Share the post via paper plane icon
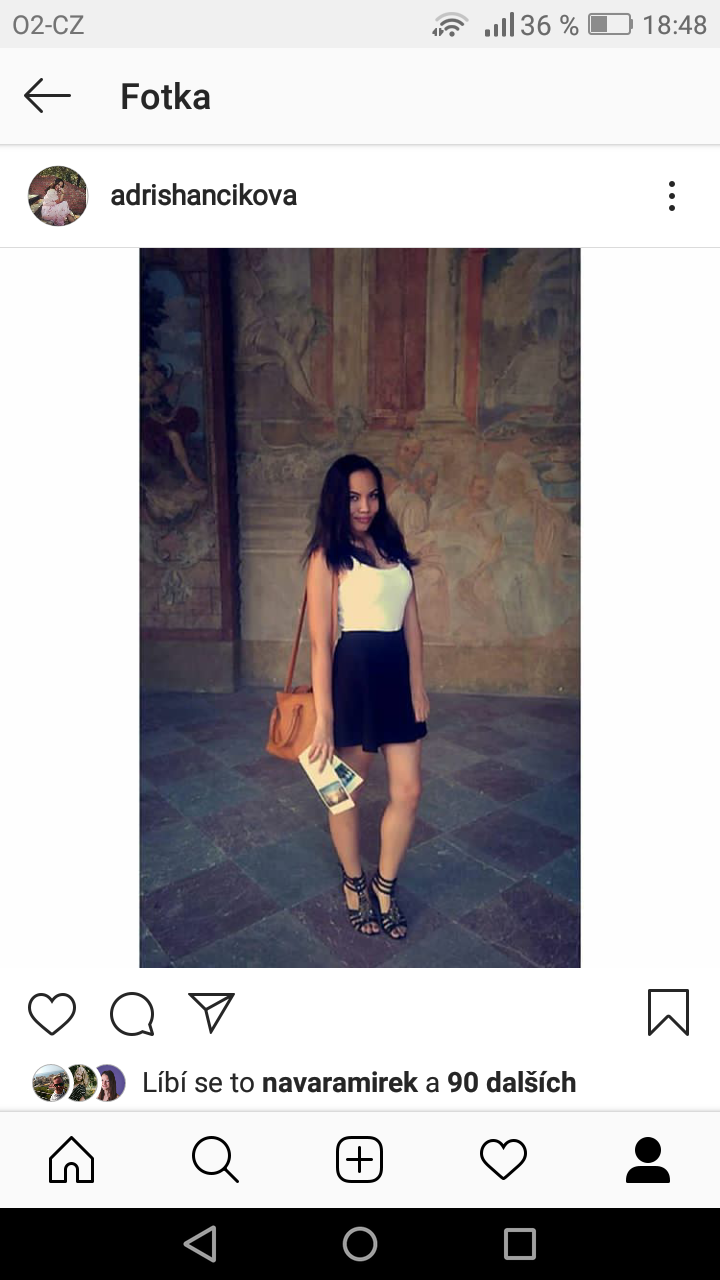This screenshot has width=720, height=1280. (211, 1012)
